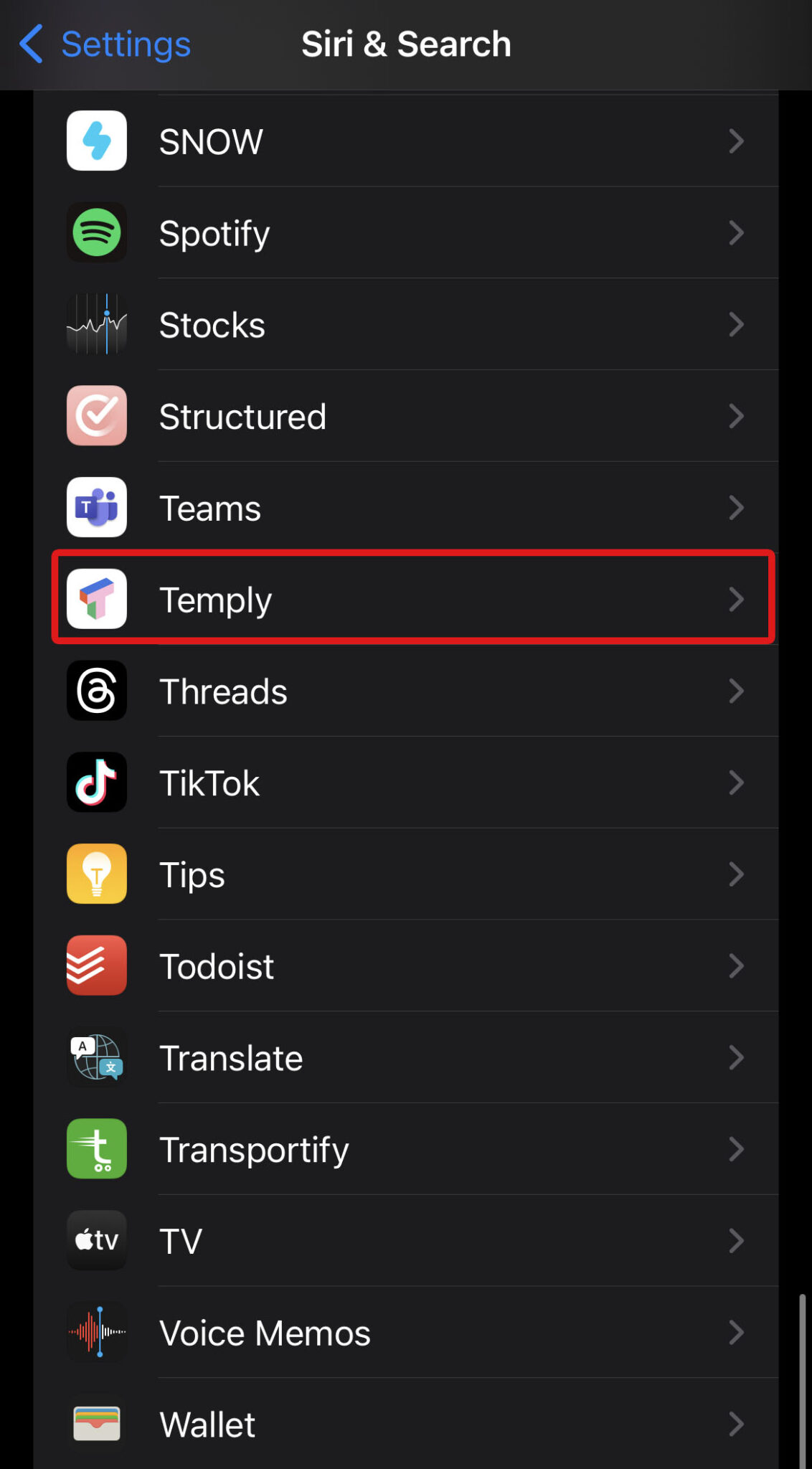Select the Tips lightbulb icon
This screenshot has height=1469, width=812.
(96, 874)
